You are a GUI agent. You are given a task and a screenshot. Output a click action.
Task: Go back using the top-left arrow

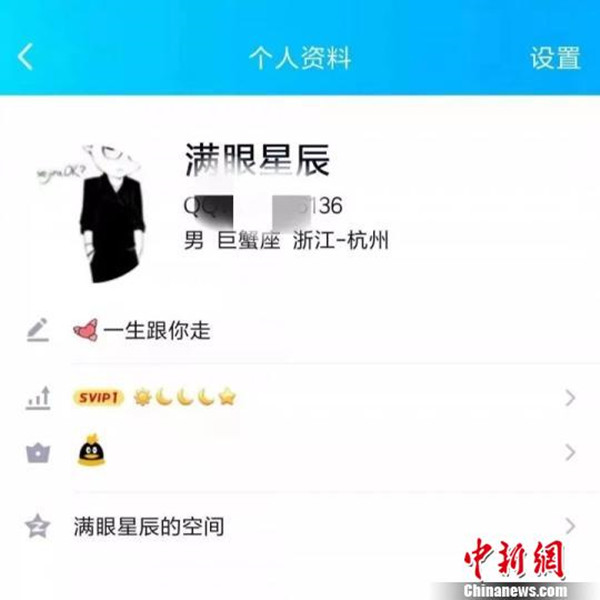[x=26, y=57]
